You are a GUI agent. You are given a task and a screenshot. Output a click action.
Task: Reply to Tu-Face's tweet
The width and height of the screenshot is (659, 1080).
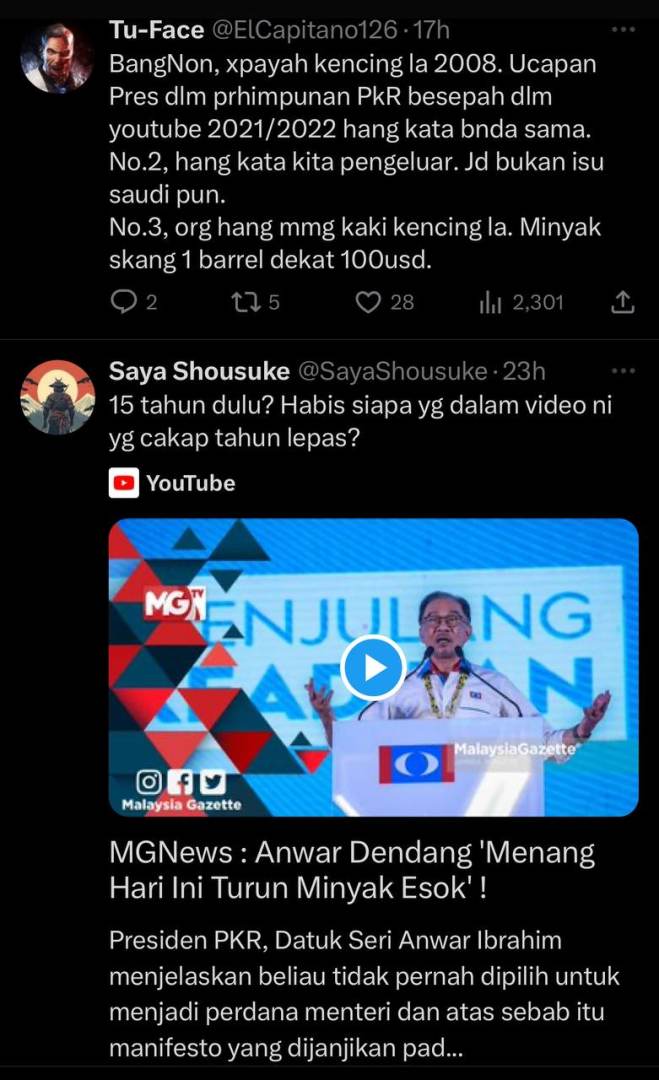tap(122, 301)
